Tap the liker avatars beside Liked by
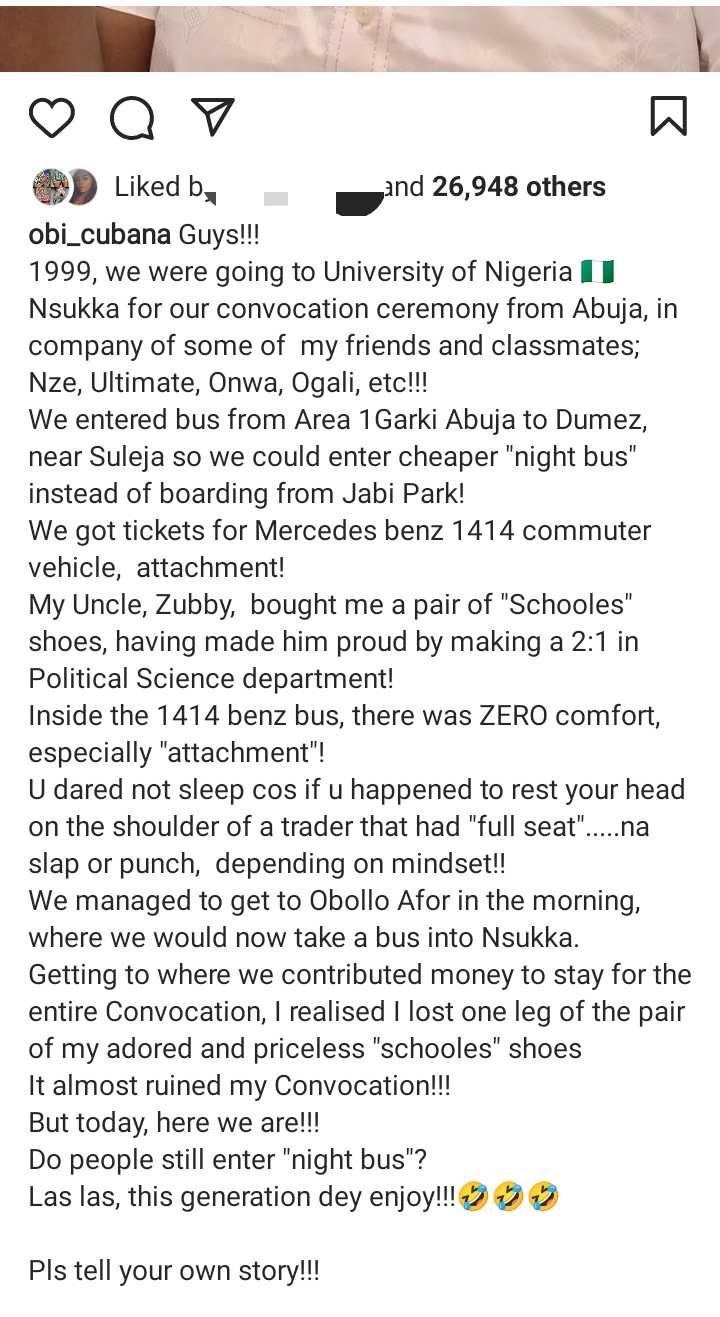Viewport: 720px width, 1317px height. tap(65, 187)
